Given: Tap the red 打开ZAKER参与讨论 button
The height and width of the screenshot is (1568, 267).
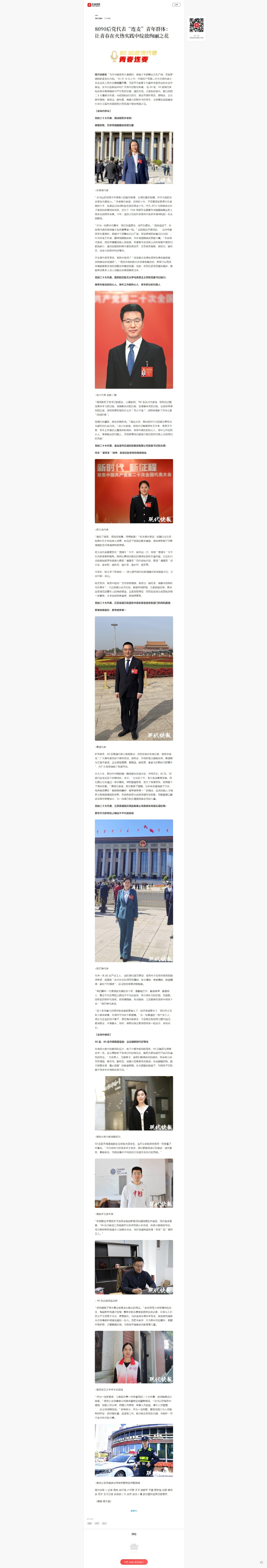Looking at the screenshot, I should [134, 1562].
